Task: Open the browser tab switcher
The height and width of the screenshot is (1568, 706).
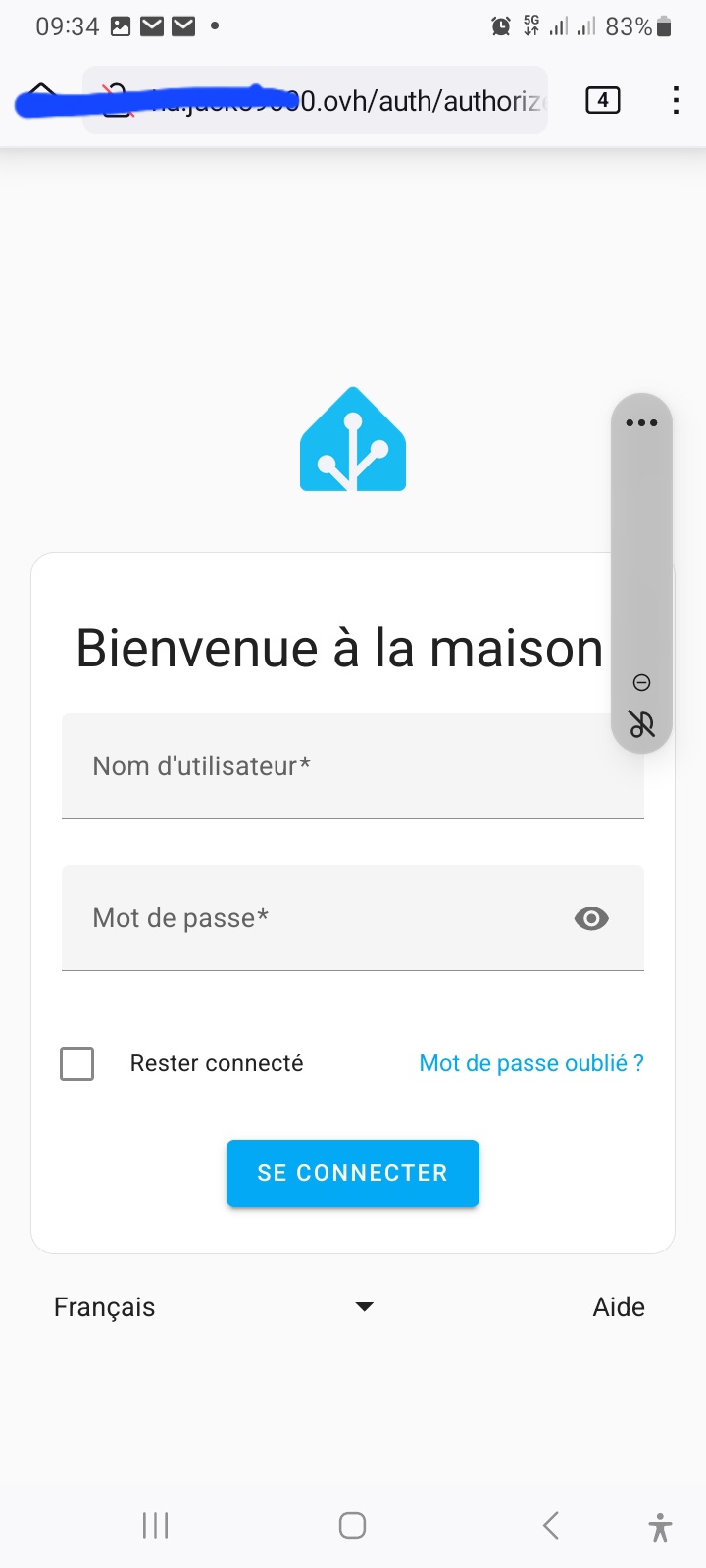Action: pyautogui.click(x=602, y=100)
